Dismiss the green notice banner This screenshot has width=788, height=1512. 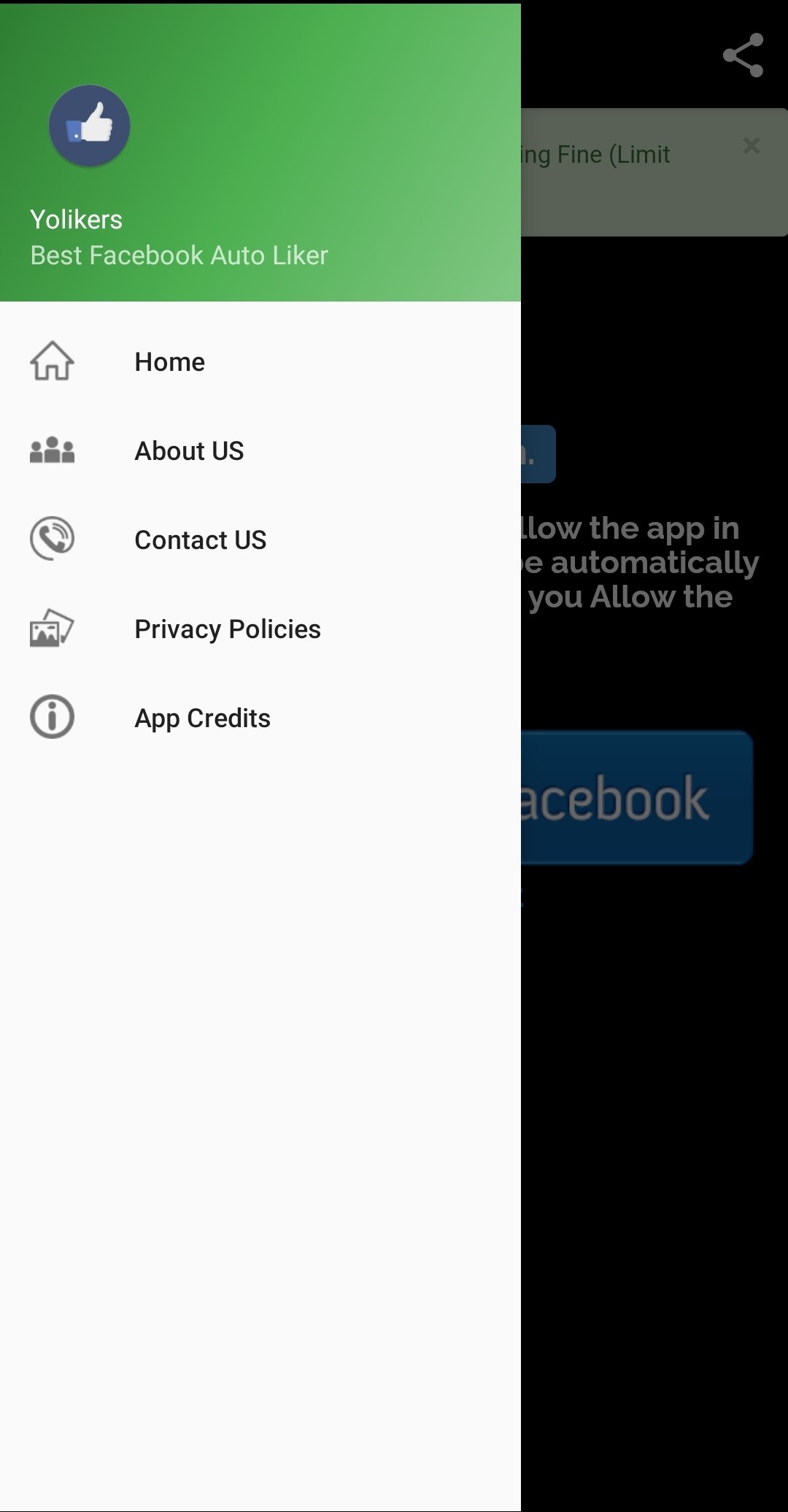click(752, 146)
